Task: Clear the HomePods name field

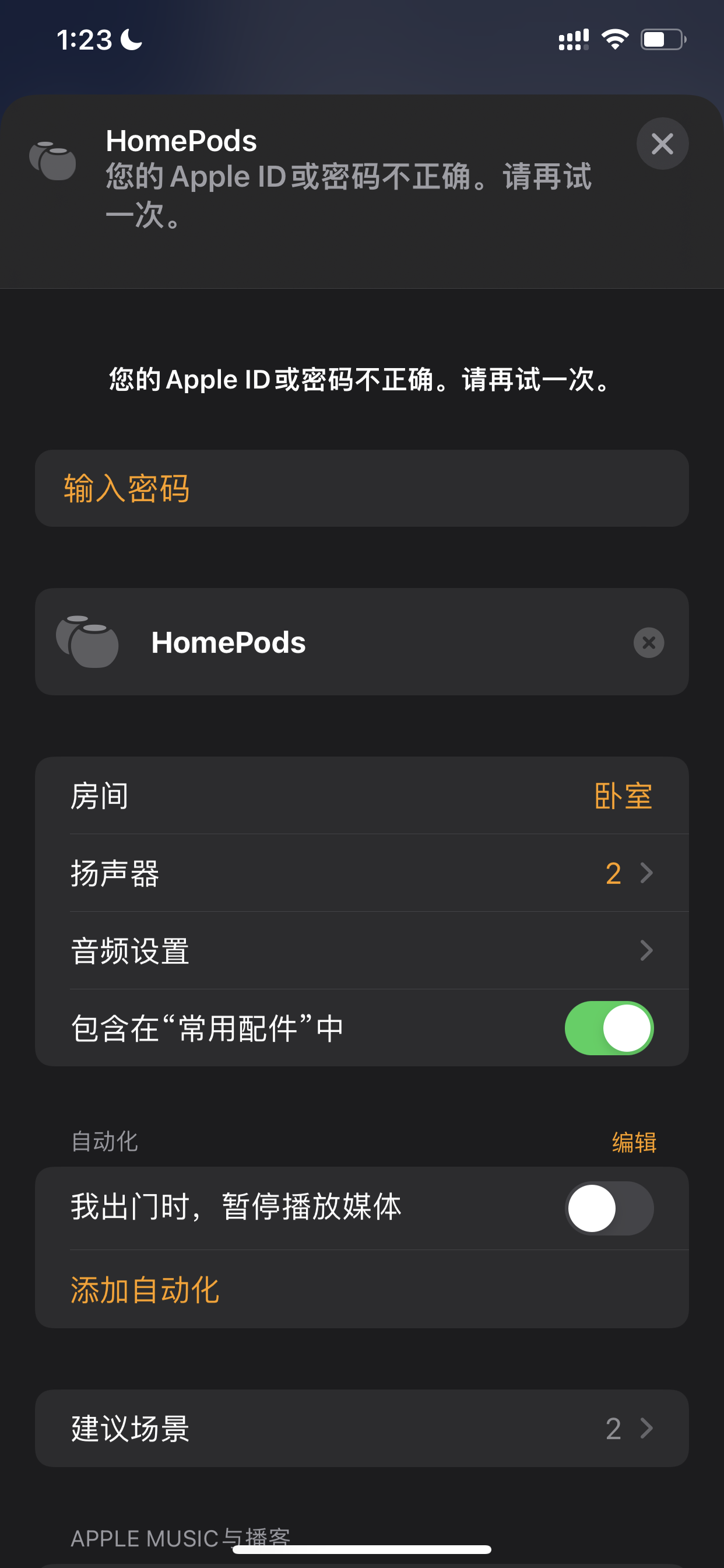Action: tap(649, 642)
